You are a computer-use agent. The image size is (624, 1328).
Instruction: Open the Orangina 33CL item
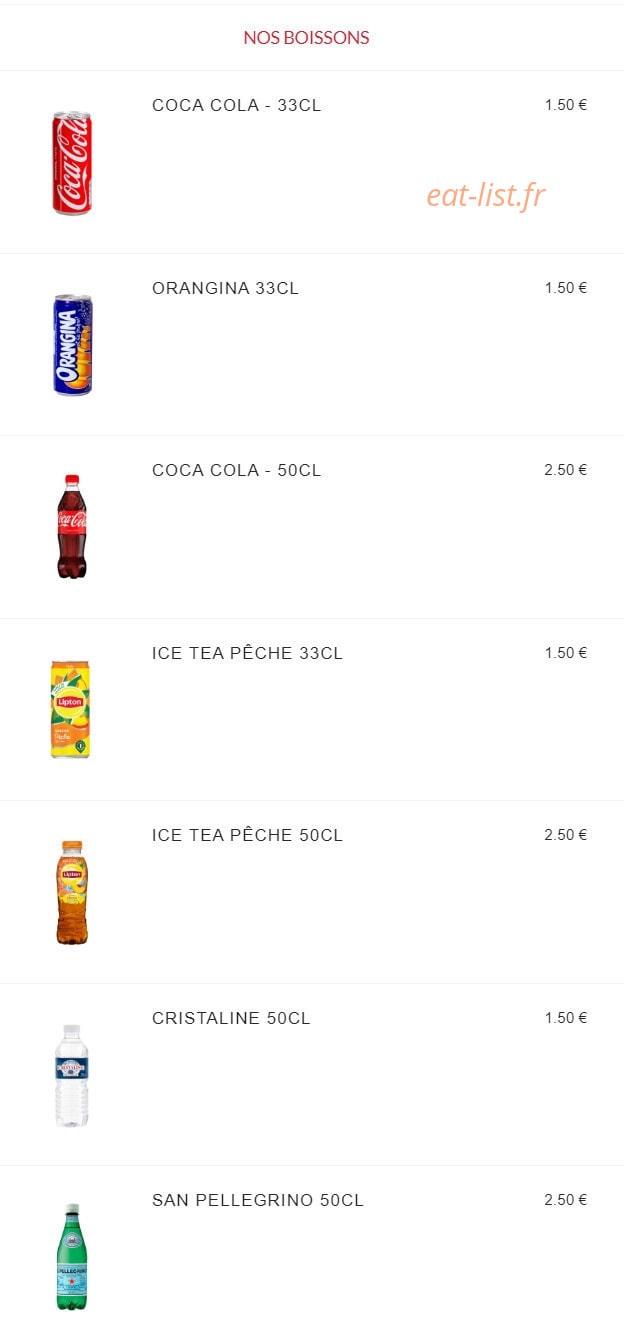point(312,345)
